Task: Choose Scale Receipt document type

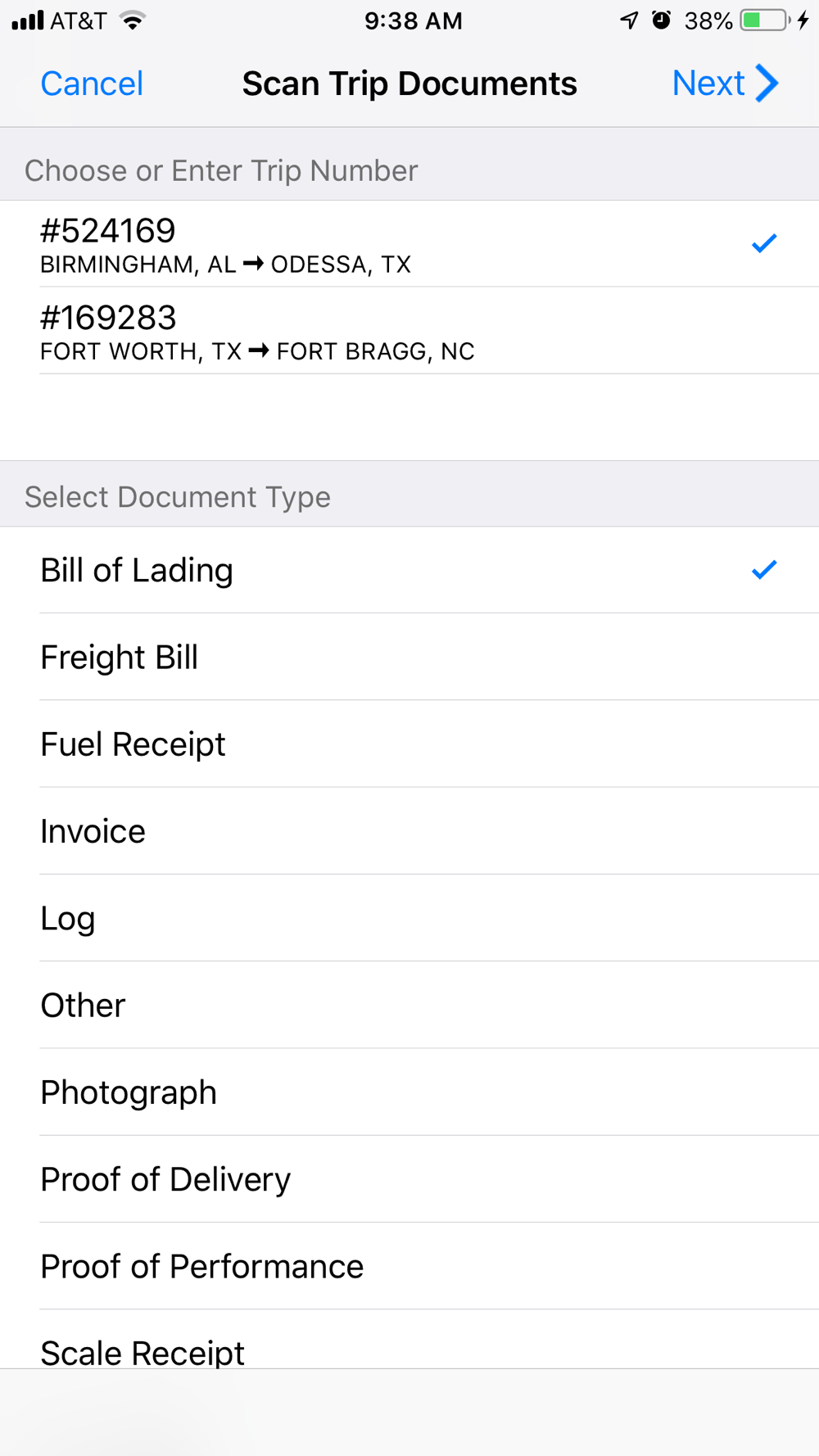Action: tap(409, 1340)
